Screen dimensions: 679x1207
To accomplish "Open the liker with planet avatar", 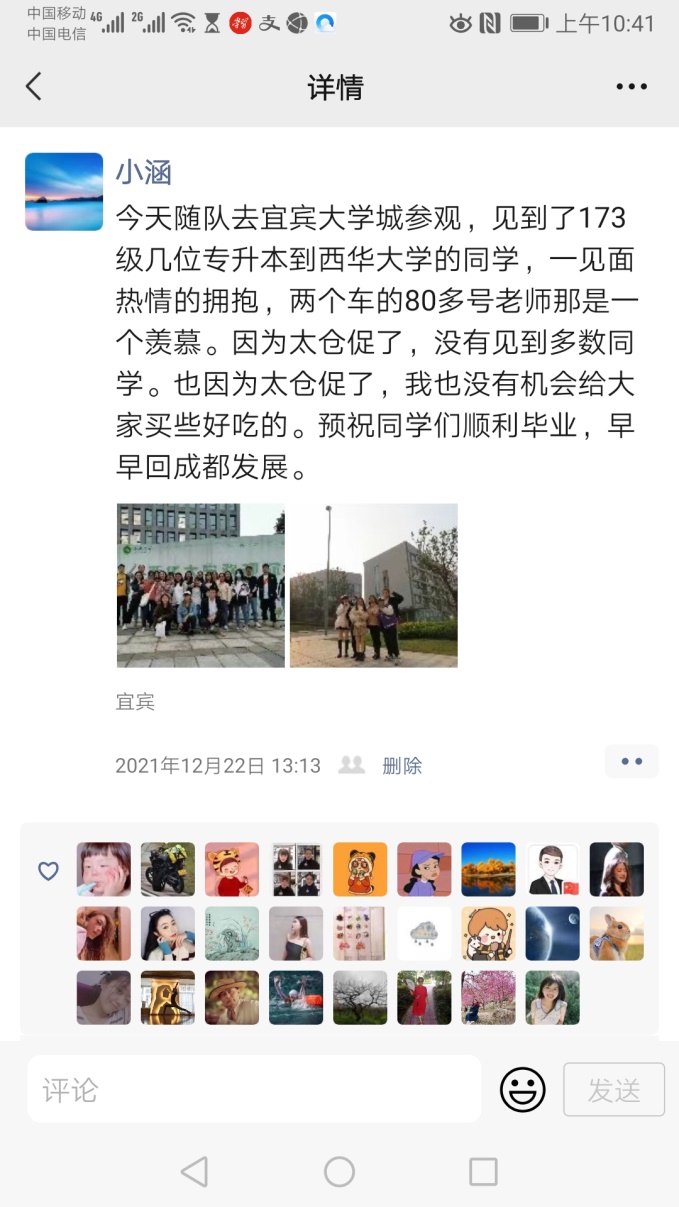I will (552, 933).
